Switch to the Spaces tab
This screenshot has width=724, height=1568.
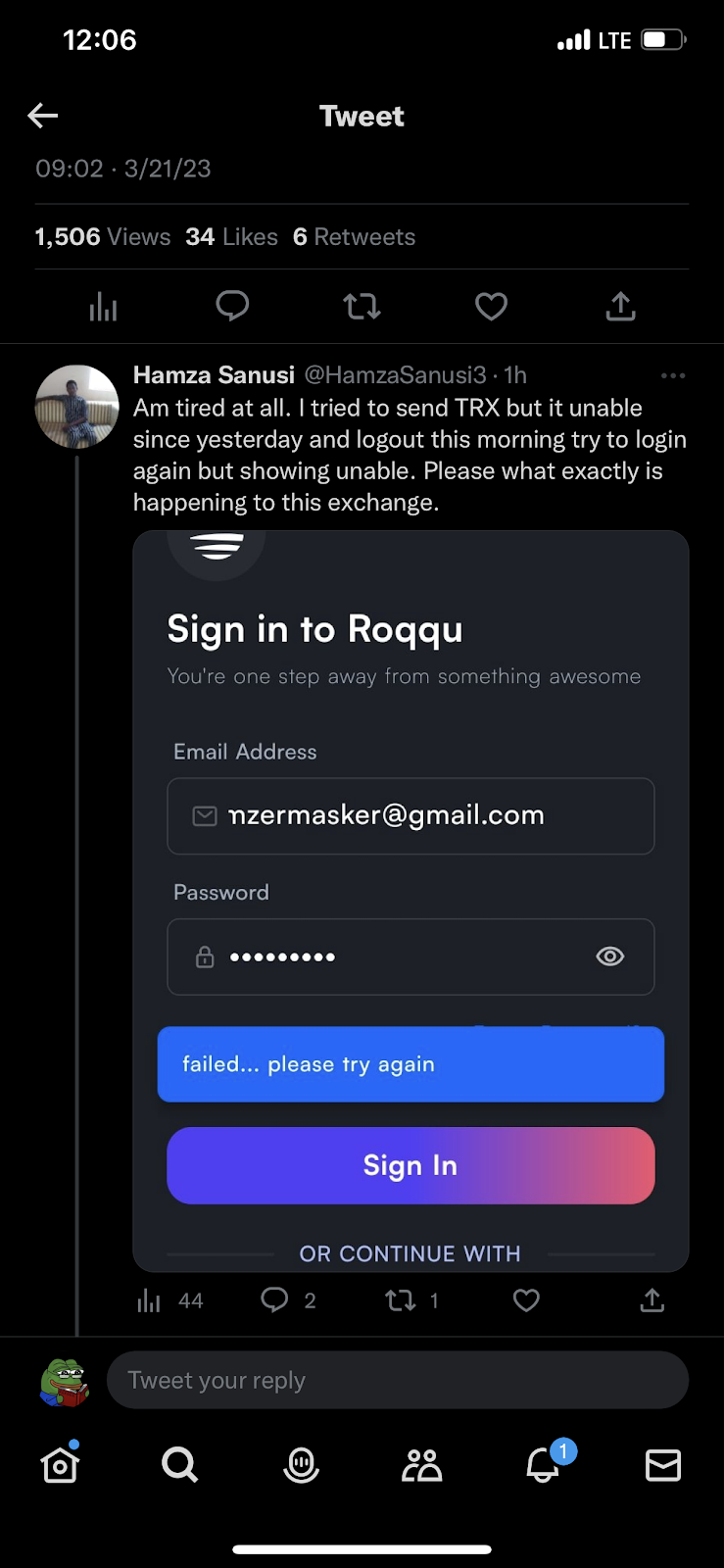tap(301, 1465)
